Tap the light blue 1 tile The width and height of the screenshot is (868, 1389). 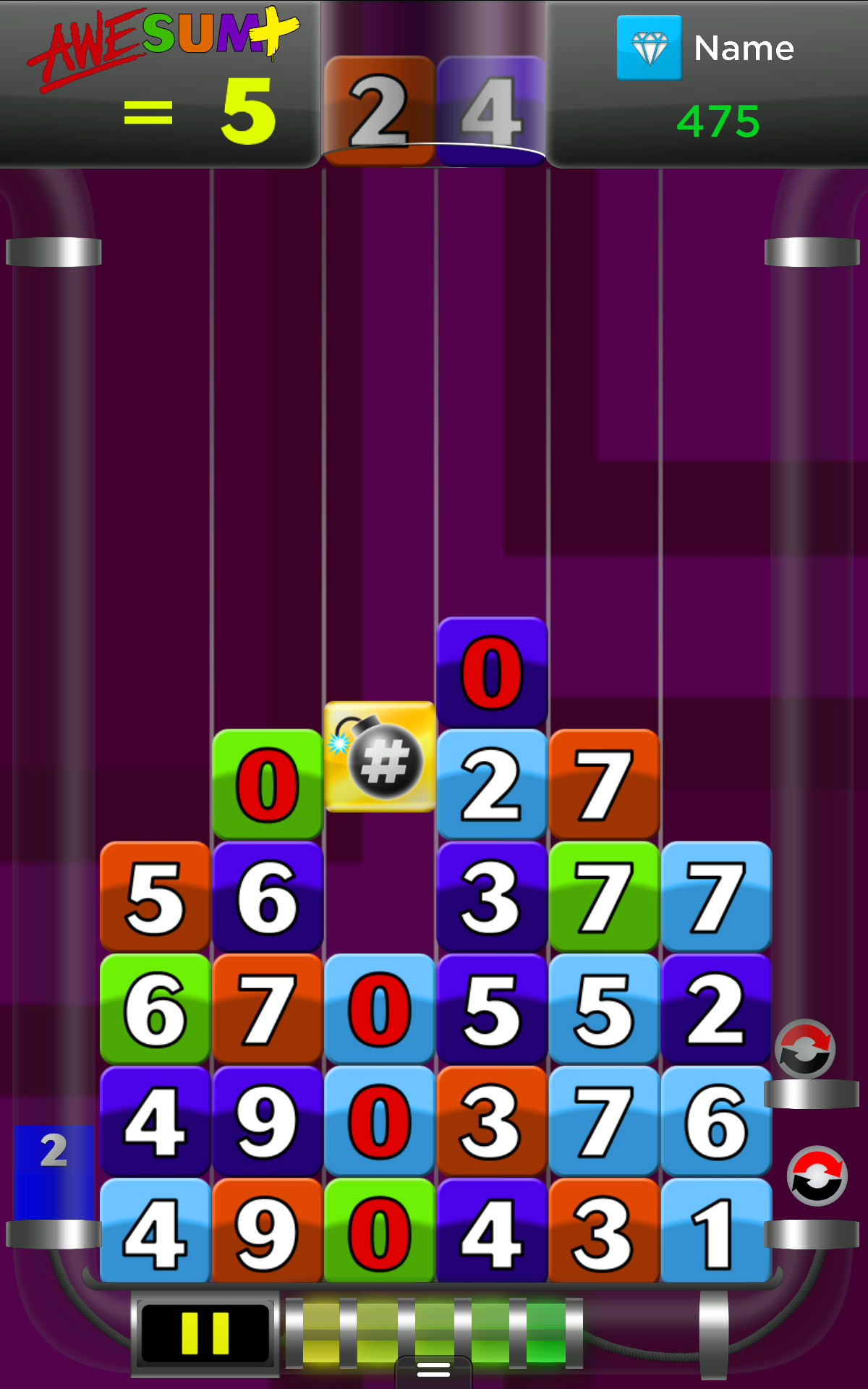pyautogui.click(x=716, y=1231)
